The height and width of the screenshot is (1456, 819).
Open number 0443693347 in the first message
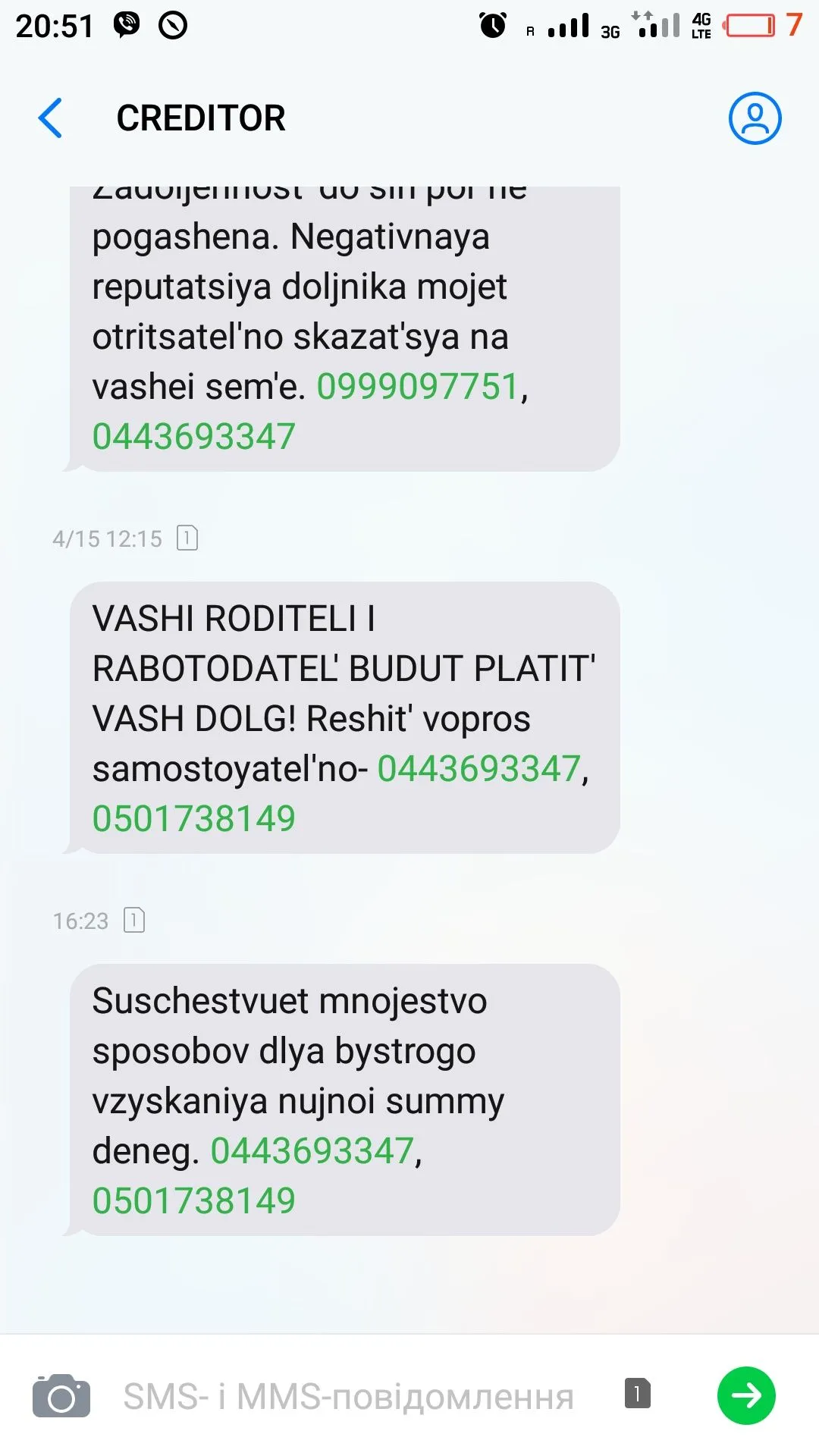pyautogui.click(x=193, y=437)
